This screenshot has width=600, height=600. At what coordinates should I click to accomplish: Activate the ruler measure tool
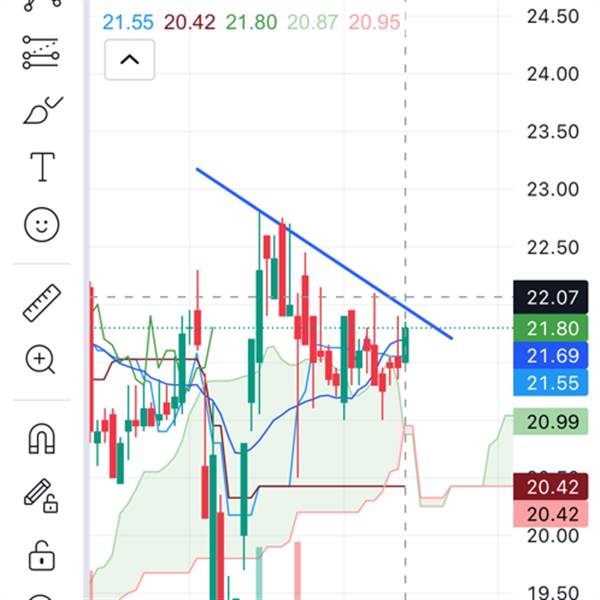tap(42, 303)
